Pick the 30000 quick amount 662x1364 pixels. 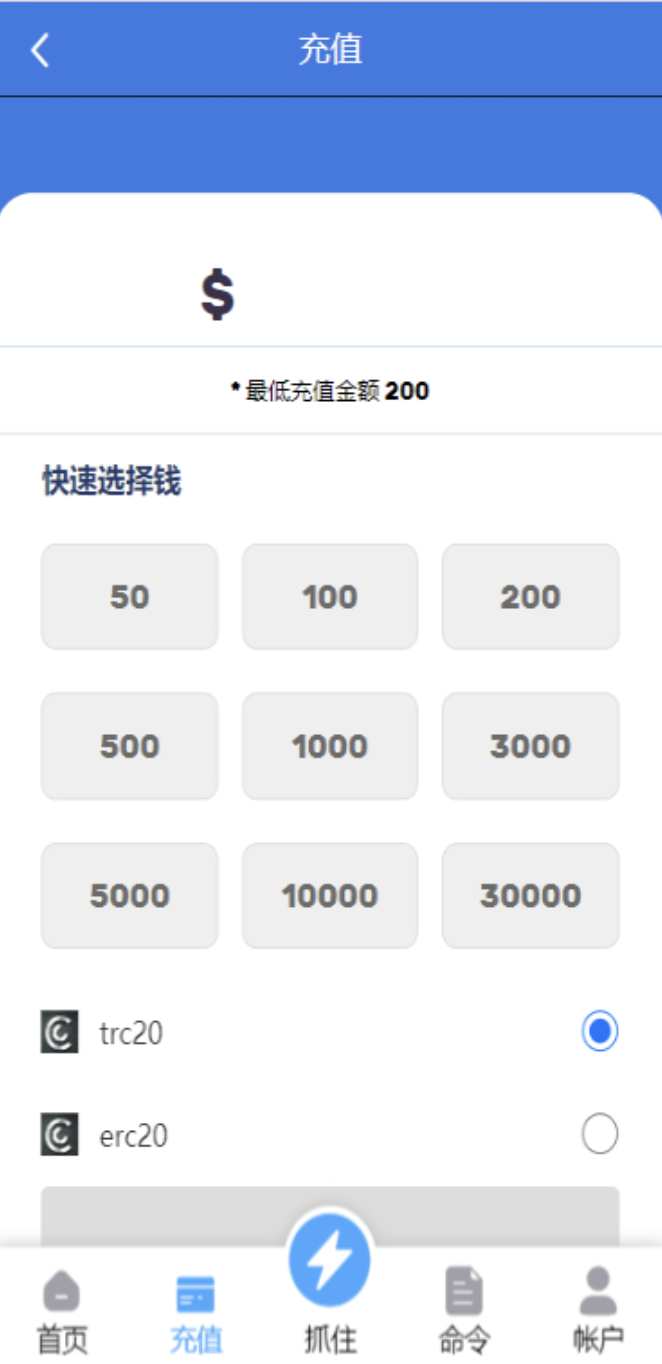530,895
